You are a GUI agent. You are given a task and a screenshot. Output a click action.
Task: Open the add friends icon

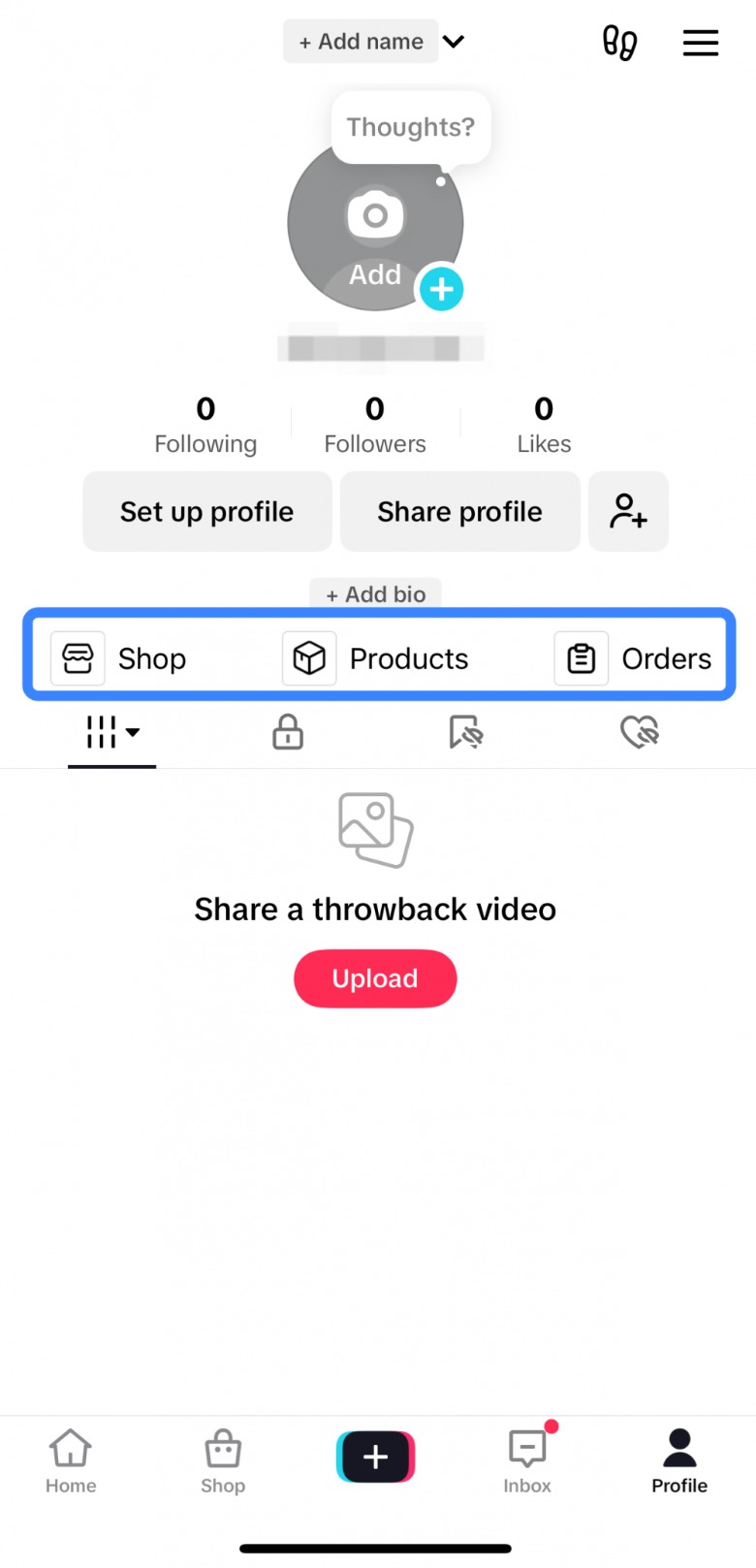click(628, 512)
